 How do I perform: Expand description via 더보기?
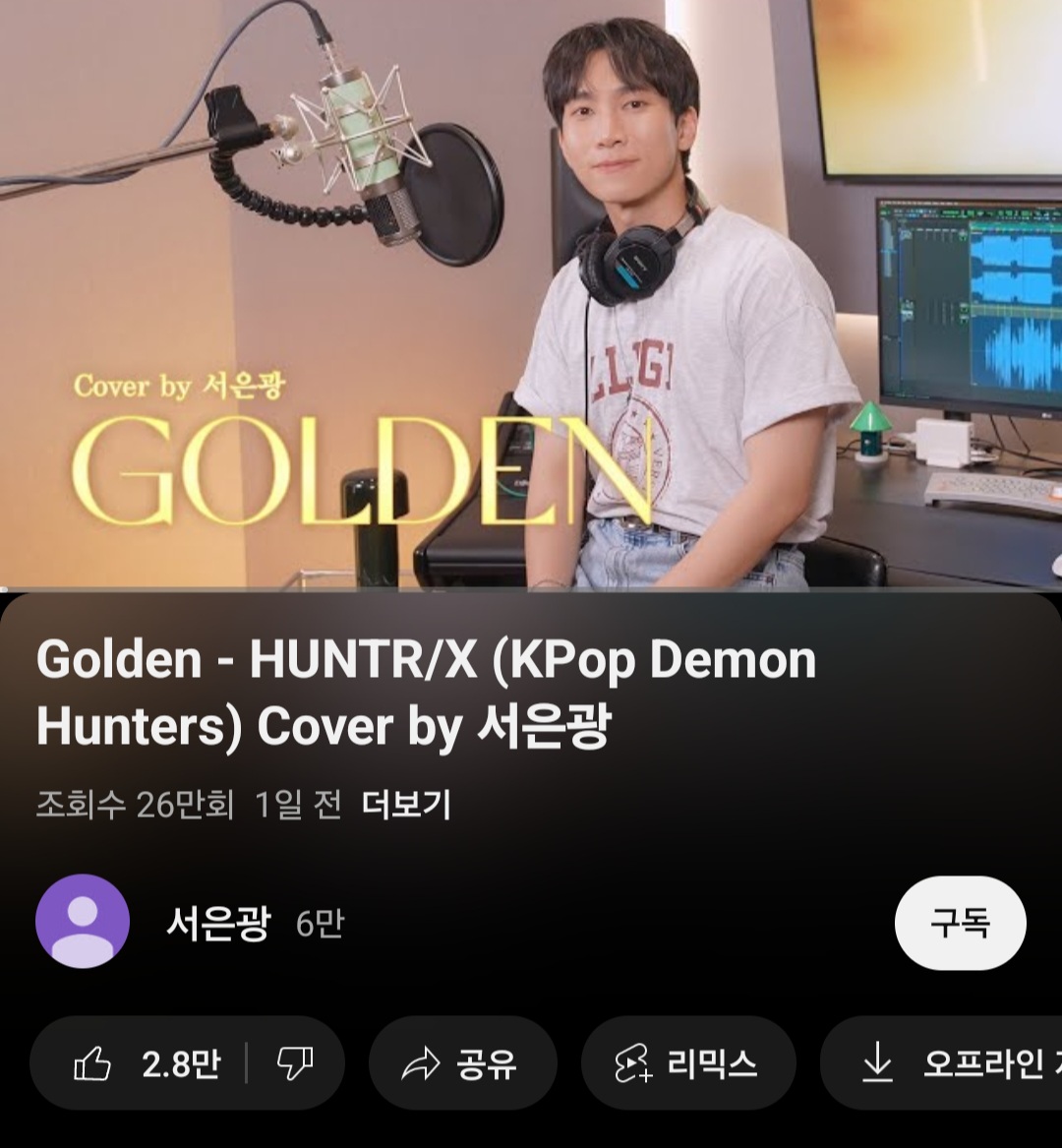406,806
